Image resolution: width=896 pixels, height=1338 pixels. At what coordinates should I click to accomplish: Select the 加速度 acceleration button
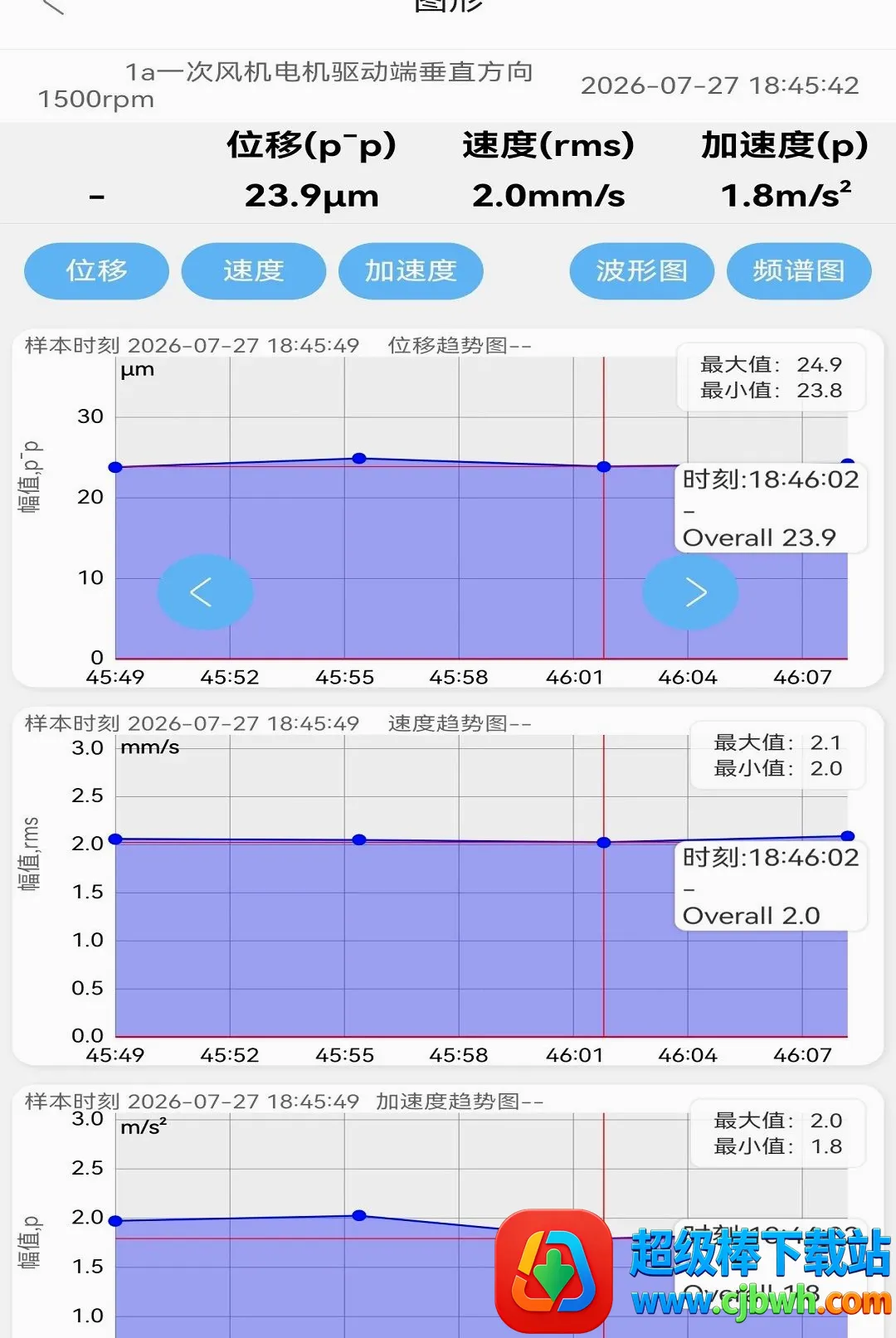(411, 271)
